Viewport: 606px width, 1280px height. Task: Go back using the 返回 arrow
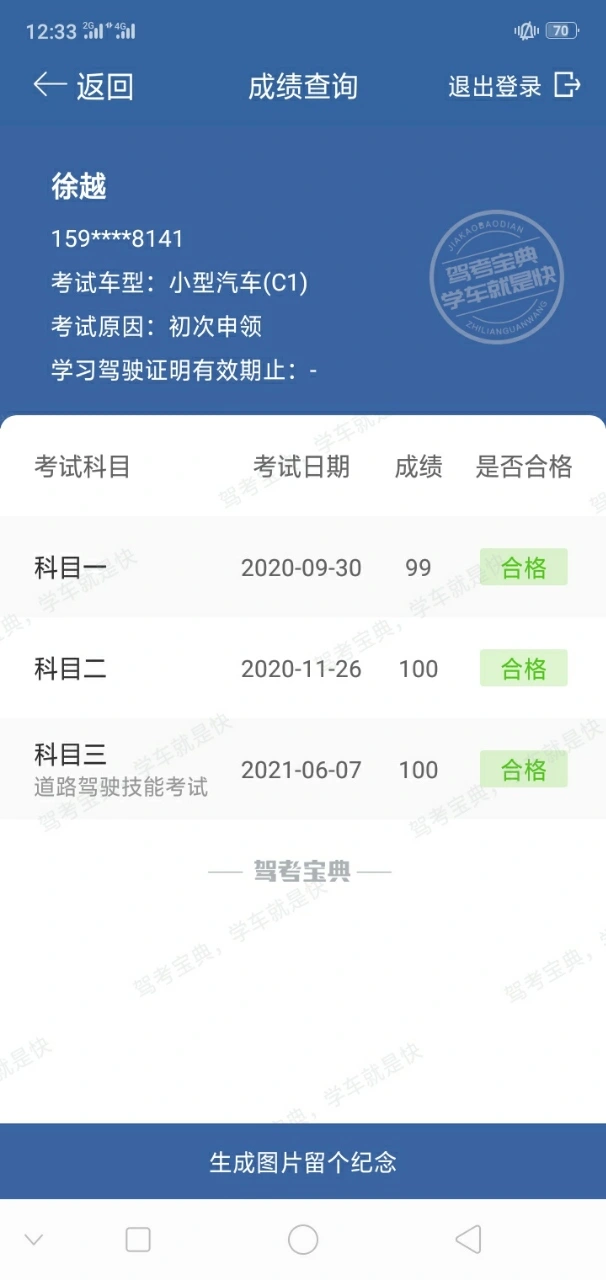click(x=83, y=86)
